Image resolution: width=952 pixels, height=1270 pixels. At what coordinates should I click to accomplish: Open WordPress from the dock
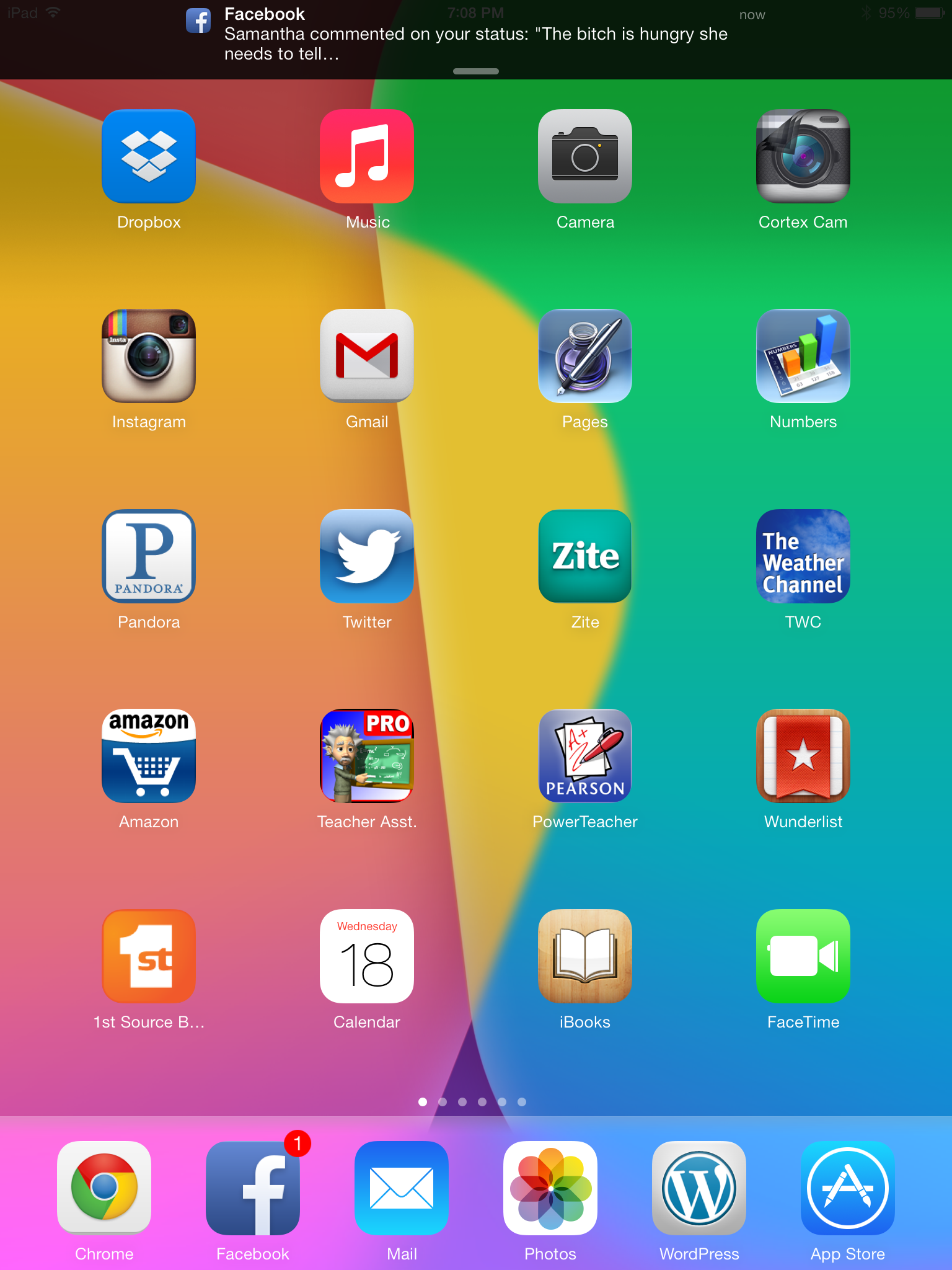pyautogui.click(x=699, y=1188)
